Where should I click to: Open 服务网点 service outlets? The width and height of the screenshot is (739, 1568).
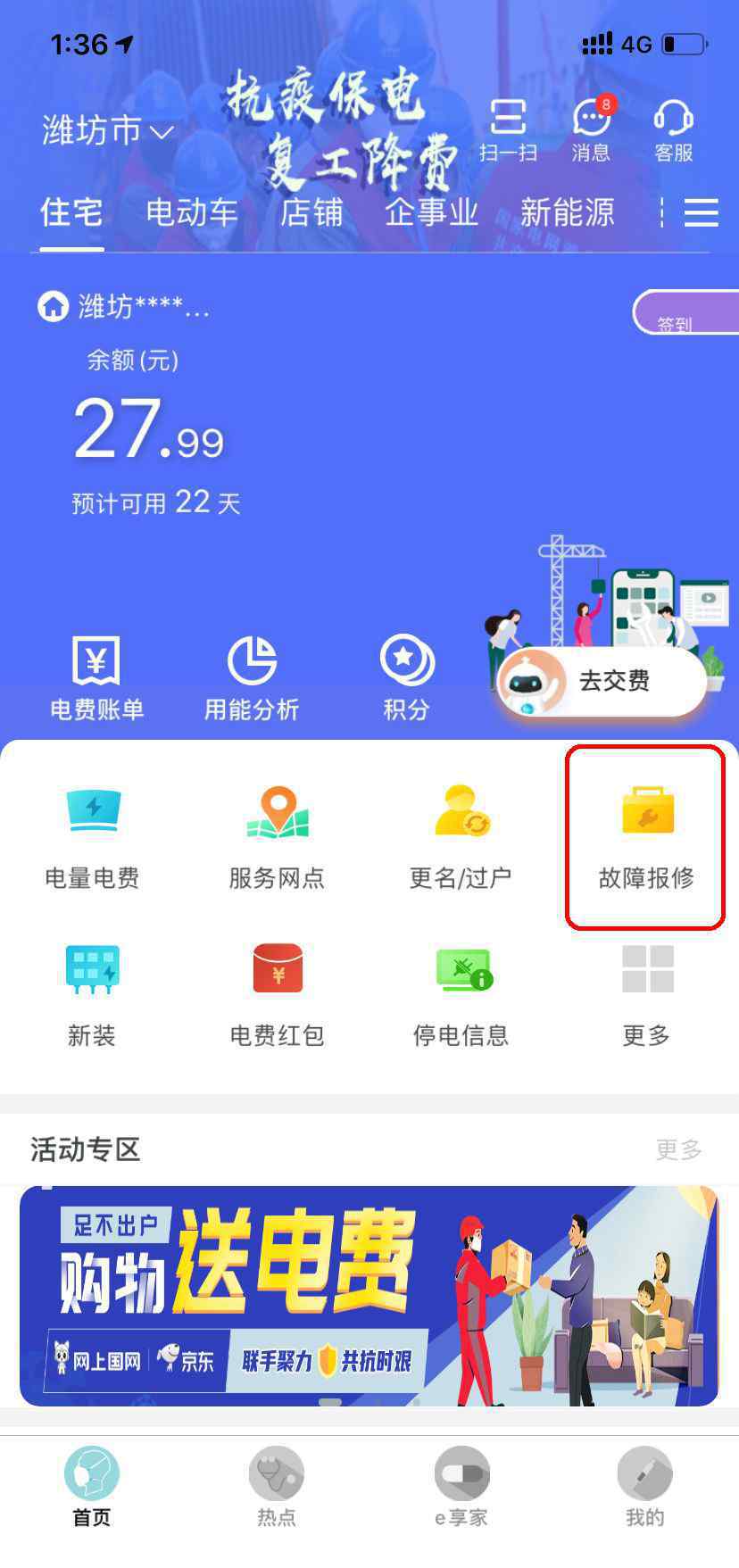(277, 837)
